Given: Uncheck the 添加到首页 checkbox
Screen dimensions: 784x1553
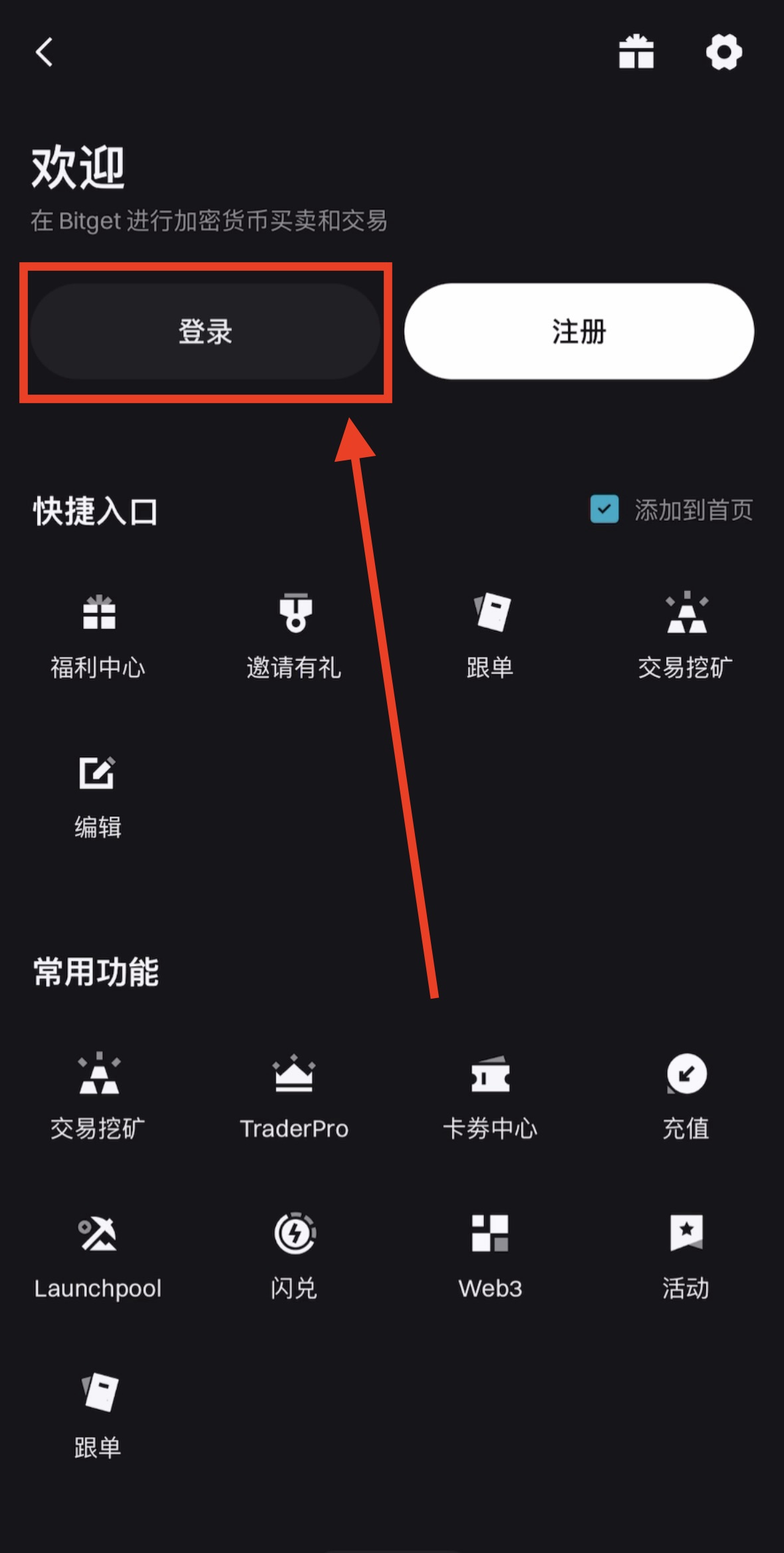Looking at the screenshot, I should coord(604,510).
